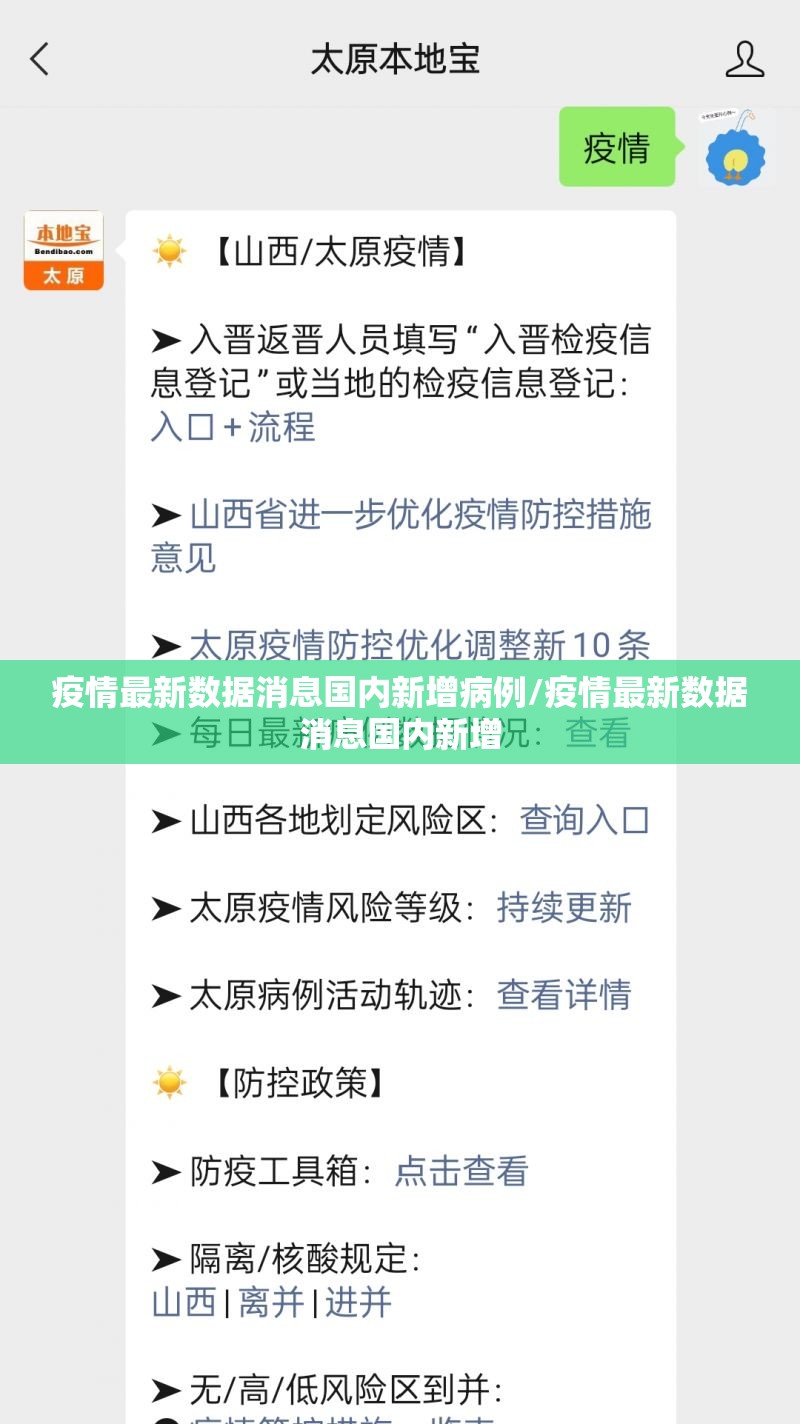Click the green 疫情 message bubble
800x1424 pixels.
coord(616,148)
